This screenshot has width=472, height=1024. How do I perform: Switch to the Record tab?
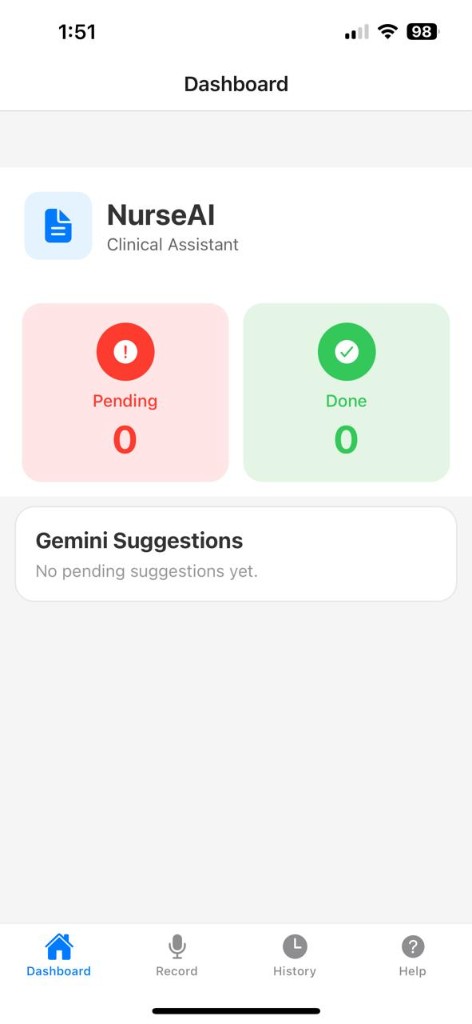pyautogui.click(x=176, y=955)
